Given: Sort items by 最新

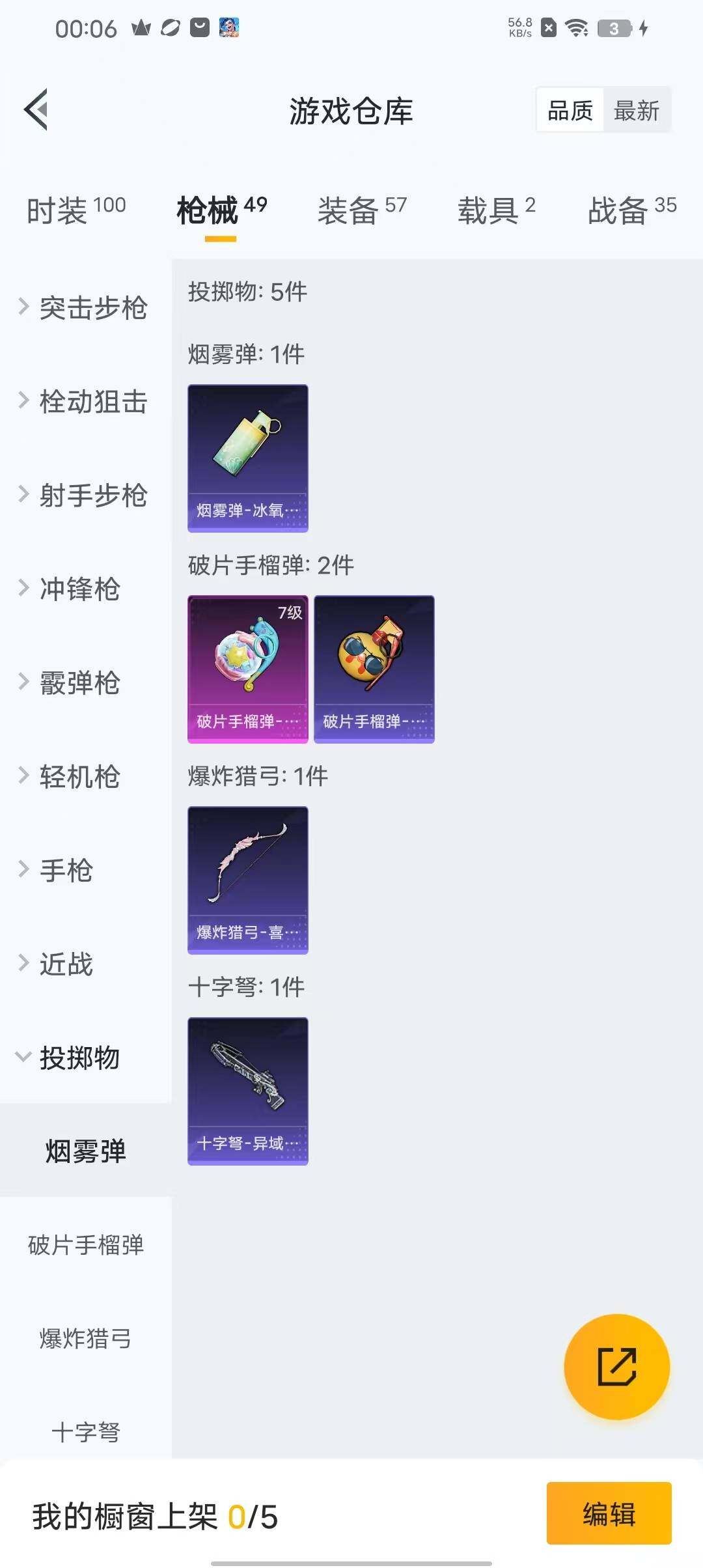Looking at the screenshot, I should click(x=637, y=111).
